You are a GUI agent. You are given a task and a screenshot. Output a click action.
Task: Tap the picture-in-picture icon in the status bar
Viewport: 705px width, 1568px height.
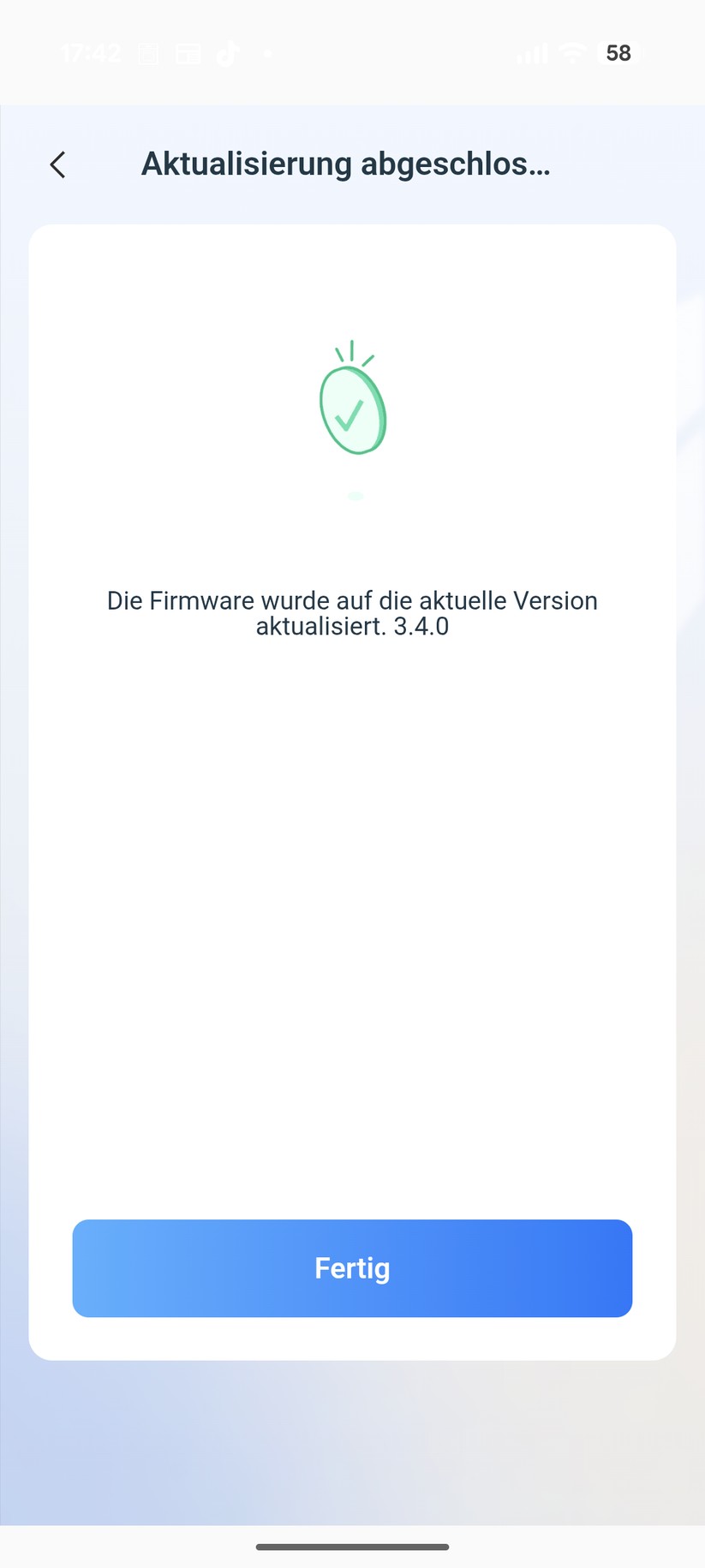pyautogui.click(x=188, y=53)
